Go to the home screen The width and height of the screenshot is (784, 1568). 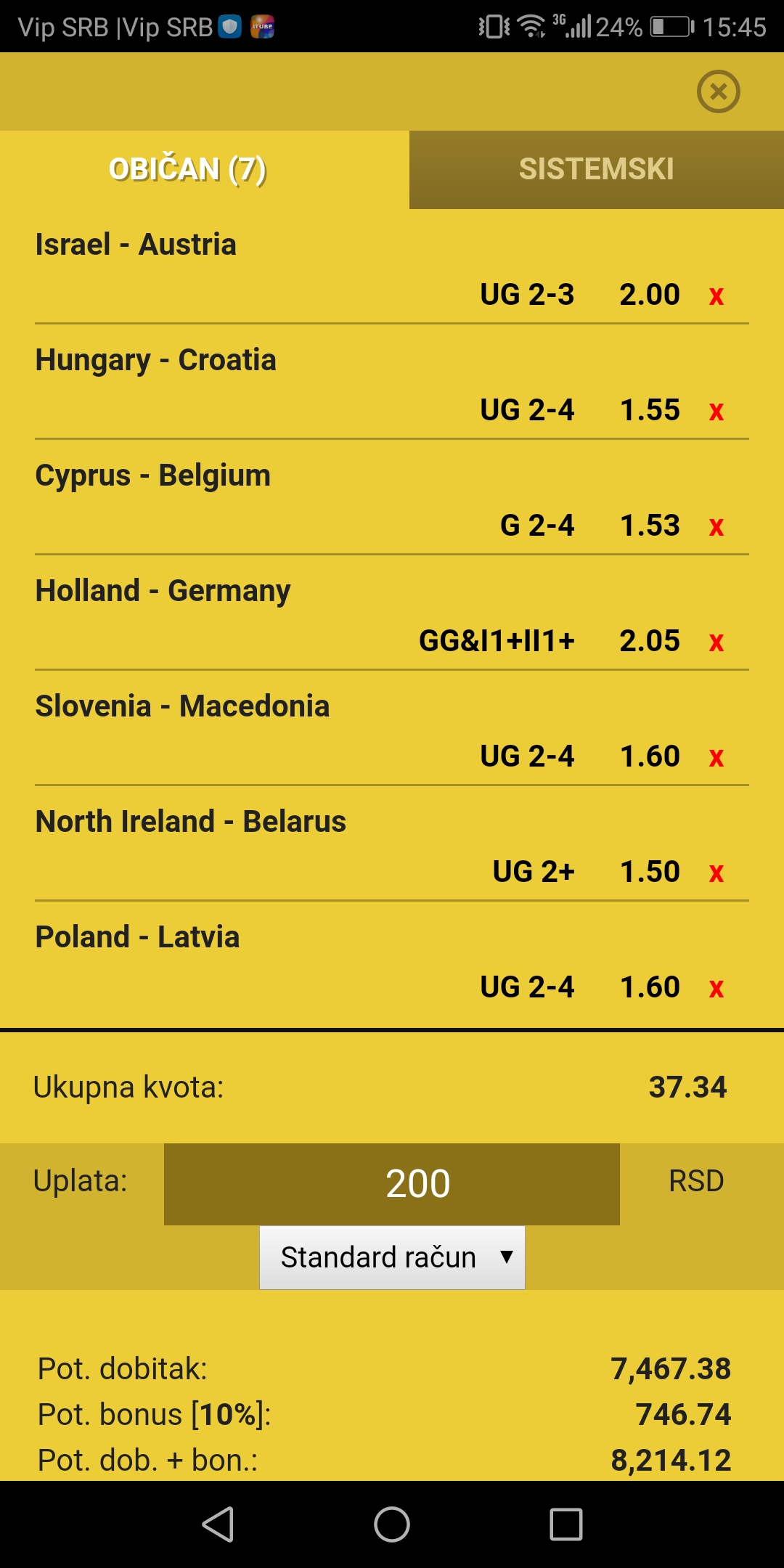tap(392, 1524)
